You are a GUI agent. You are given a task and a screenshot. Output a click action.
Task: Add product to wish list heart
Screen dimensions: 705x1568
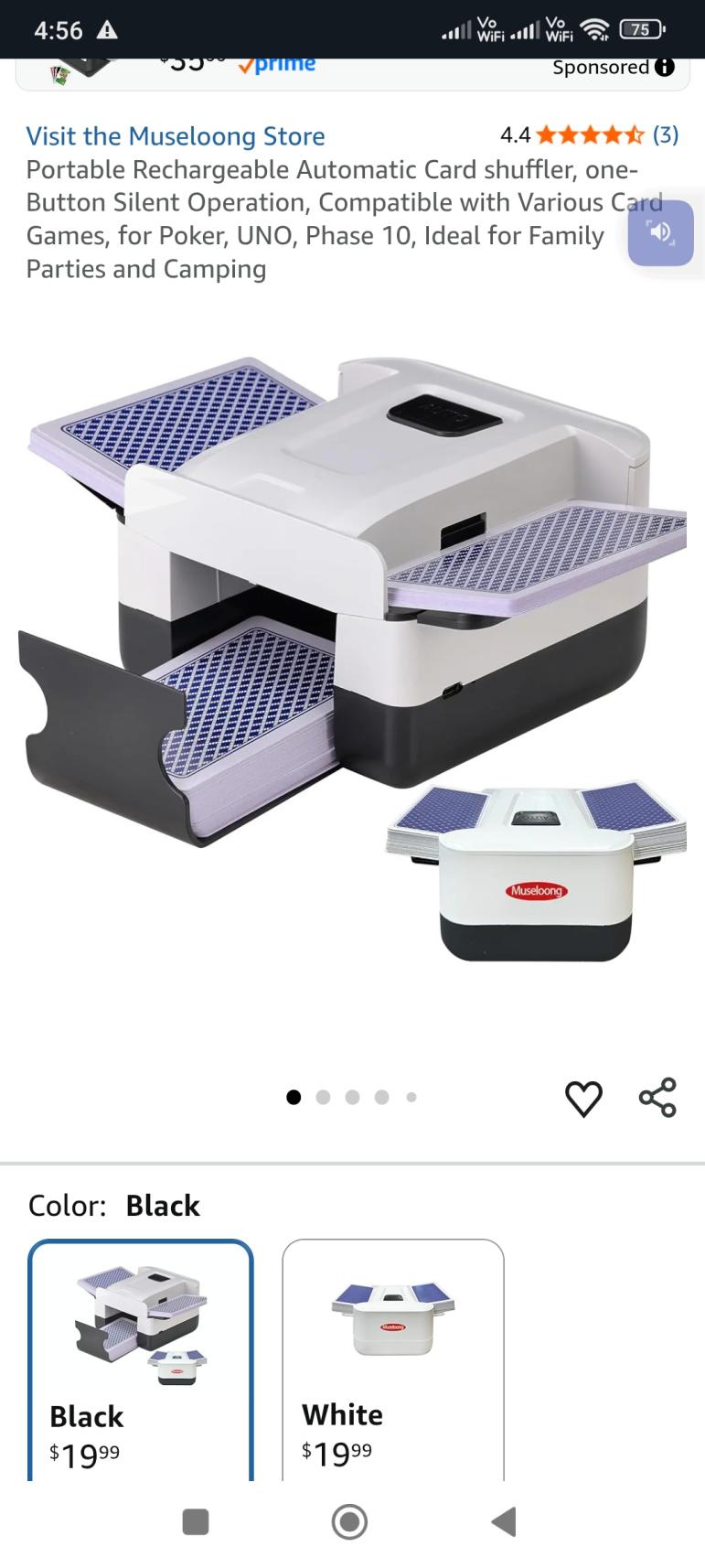(x=583, y=1098)
